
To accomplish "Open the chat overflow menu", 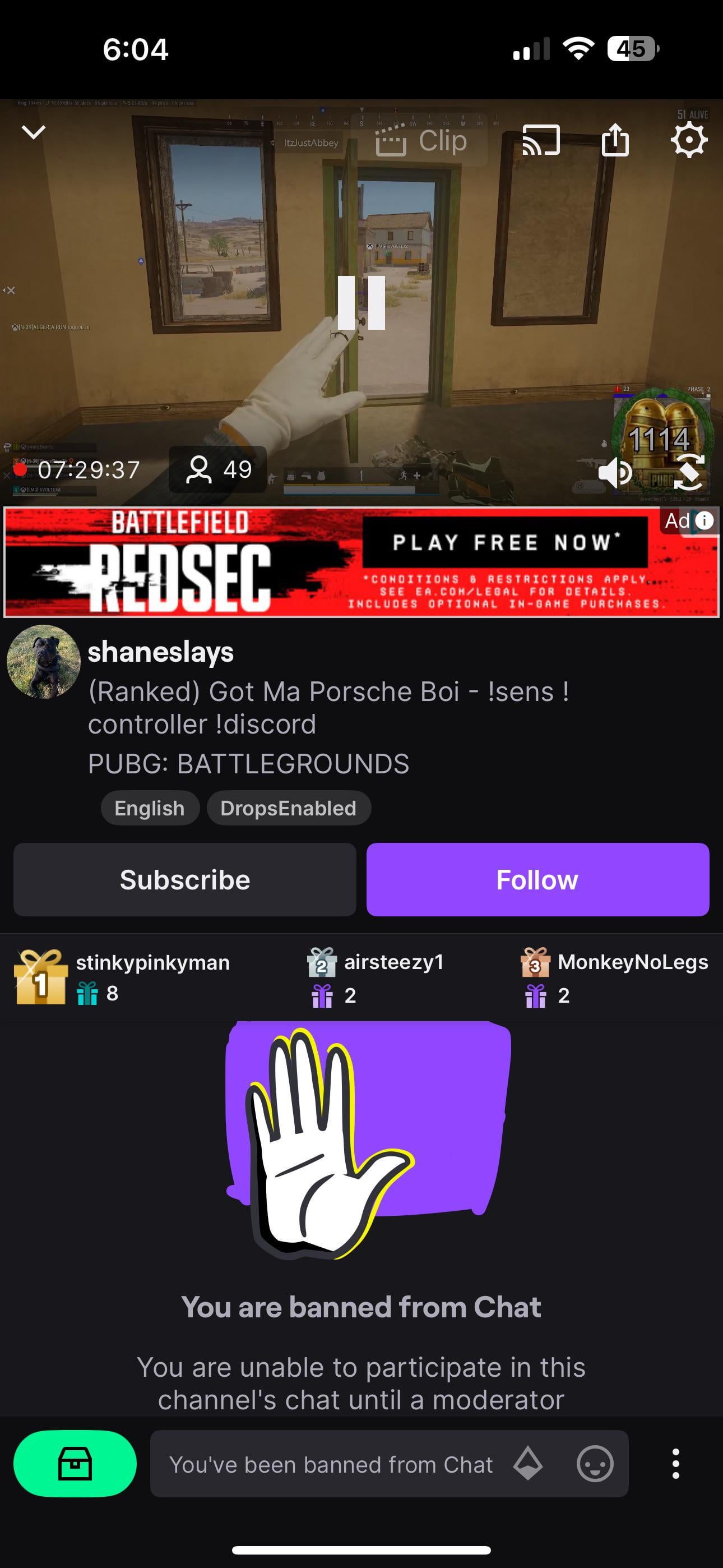I will 675,1464.
